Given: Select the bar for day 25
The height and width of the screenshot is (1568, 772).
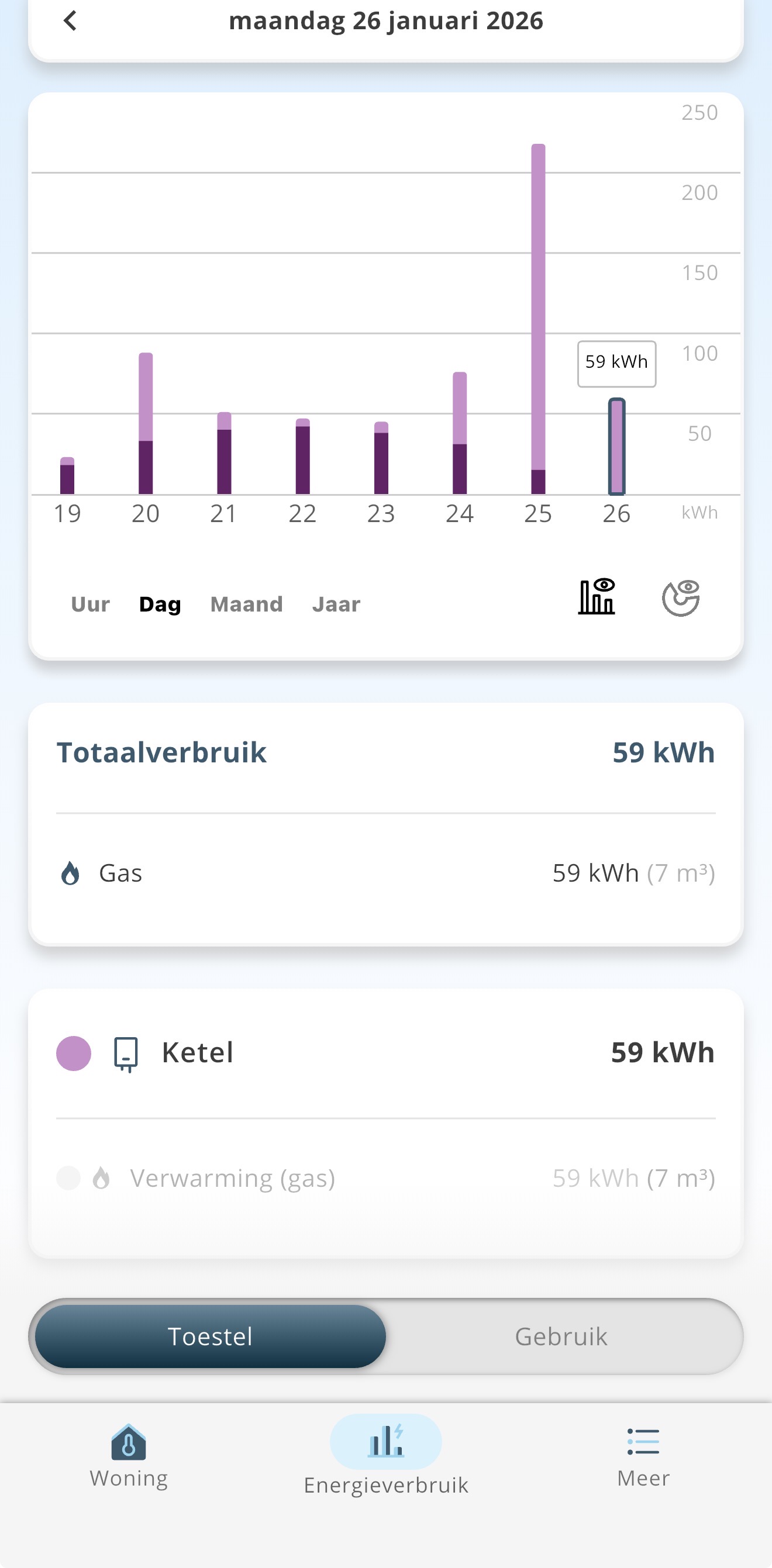Looking at the screenshot, I should click(x=538, y=319).
